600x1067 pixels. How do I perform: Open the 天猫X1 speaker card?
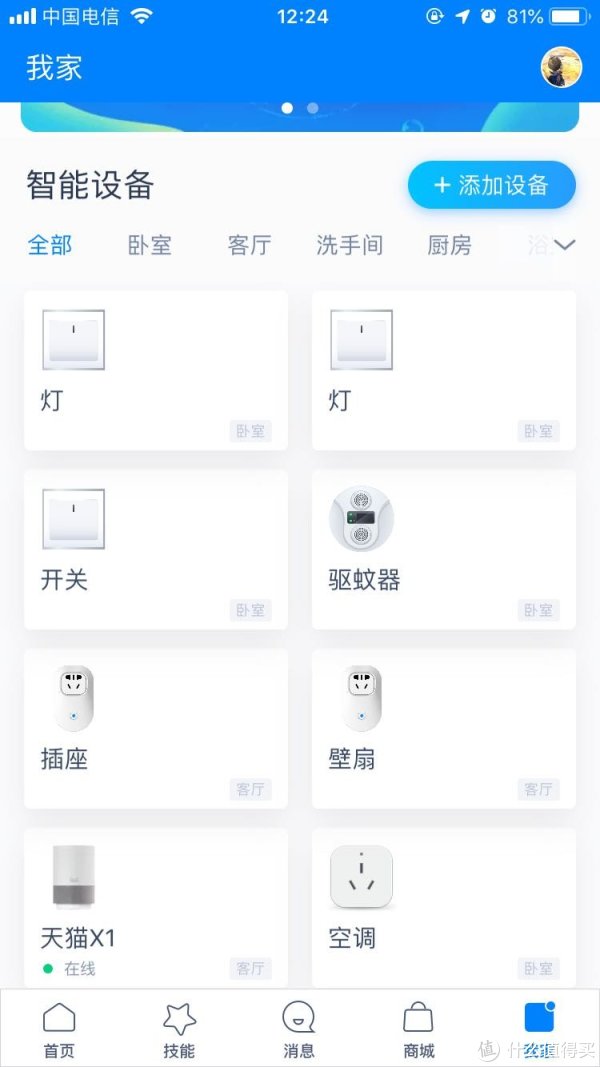click(156, 908)
